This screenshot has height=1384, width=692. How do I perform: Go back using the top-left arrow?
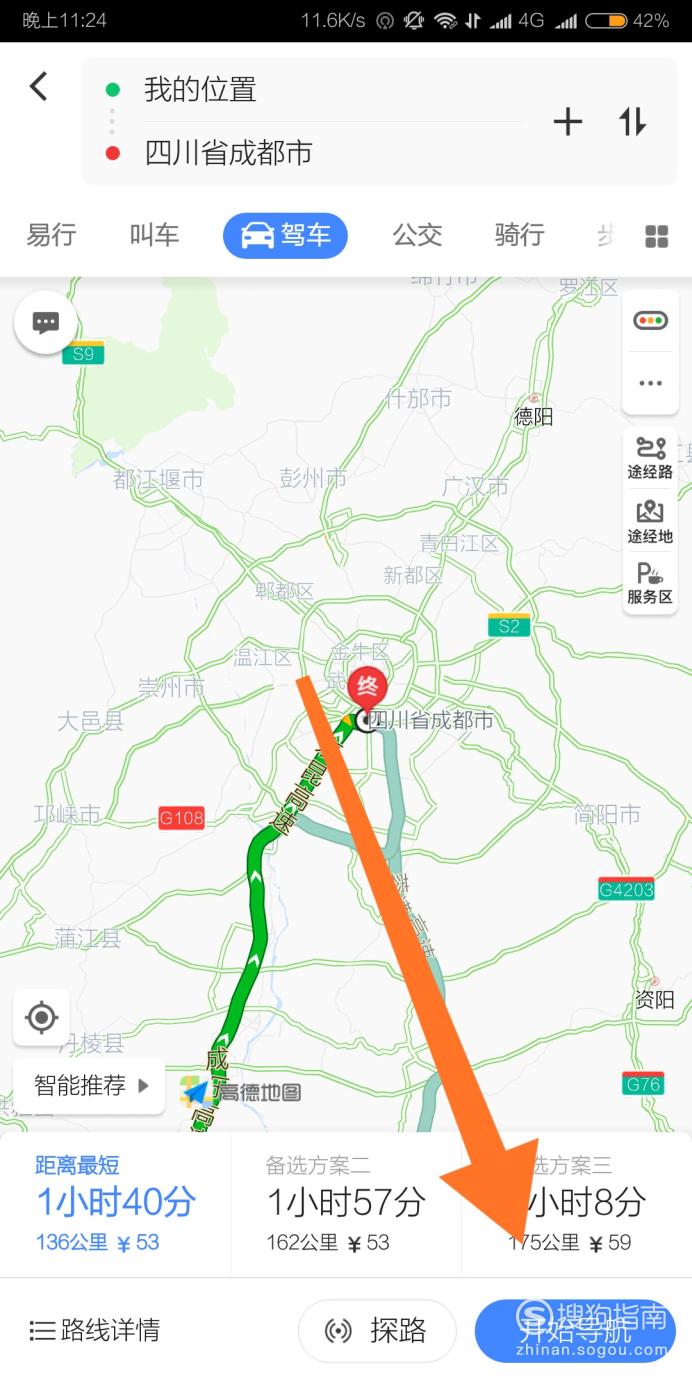(39, 87)
